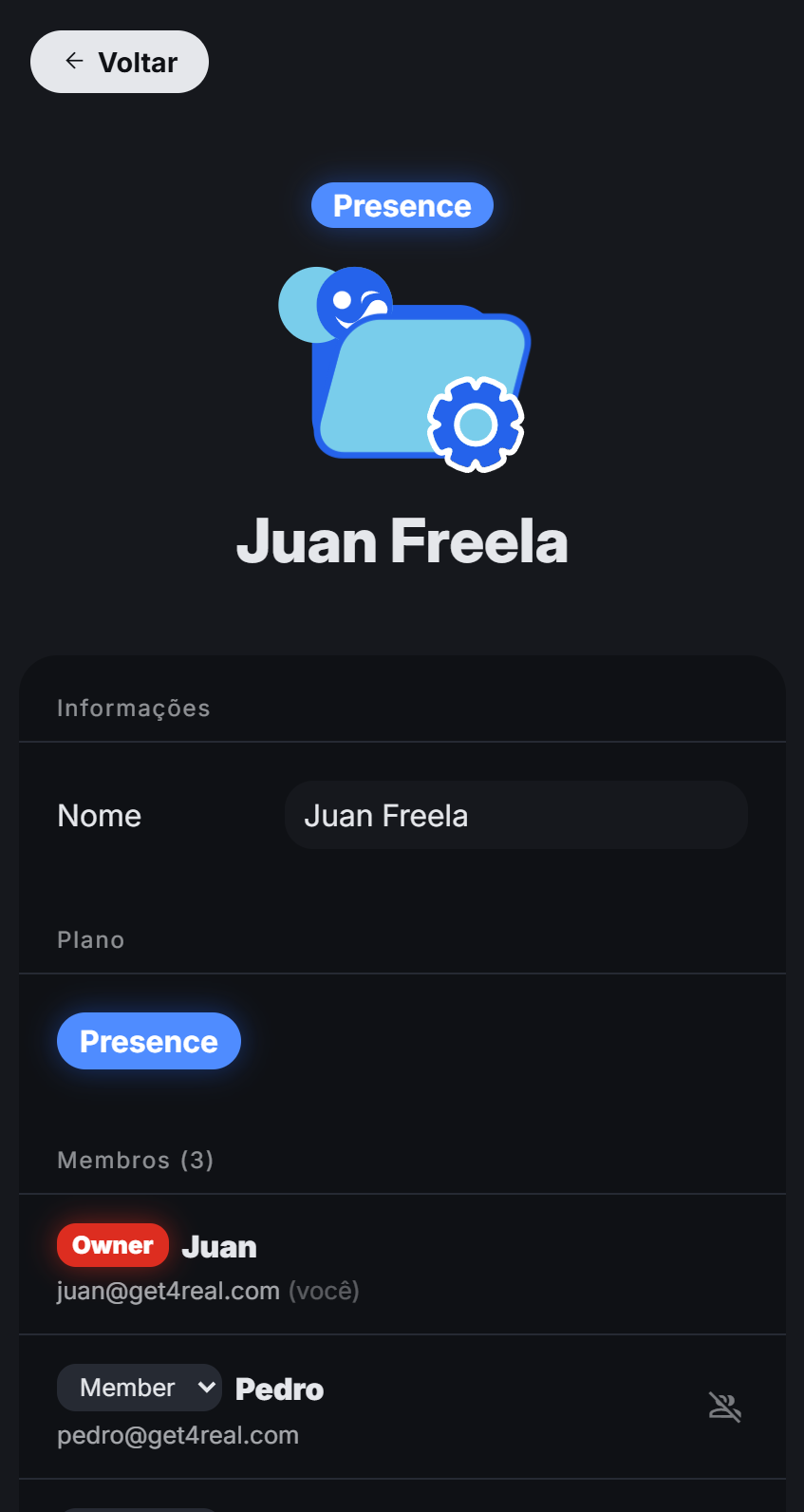Remove Pedro from the members
Screen dimensions: 804x1512
click(724, 1407)
